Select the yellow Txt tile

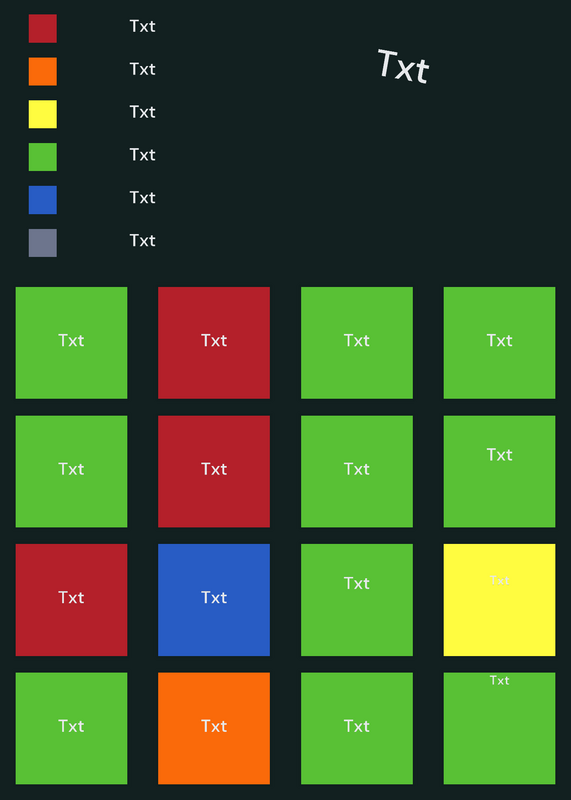click(499, 599)
